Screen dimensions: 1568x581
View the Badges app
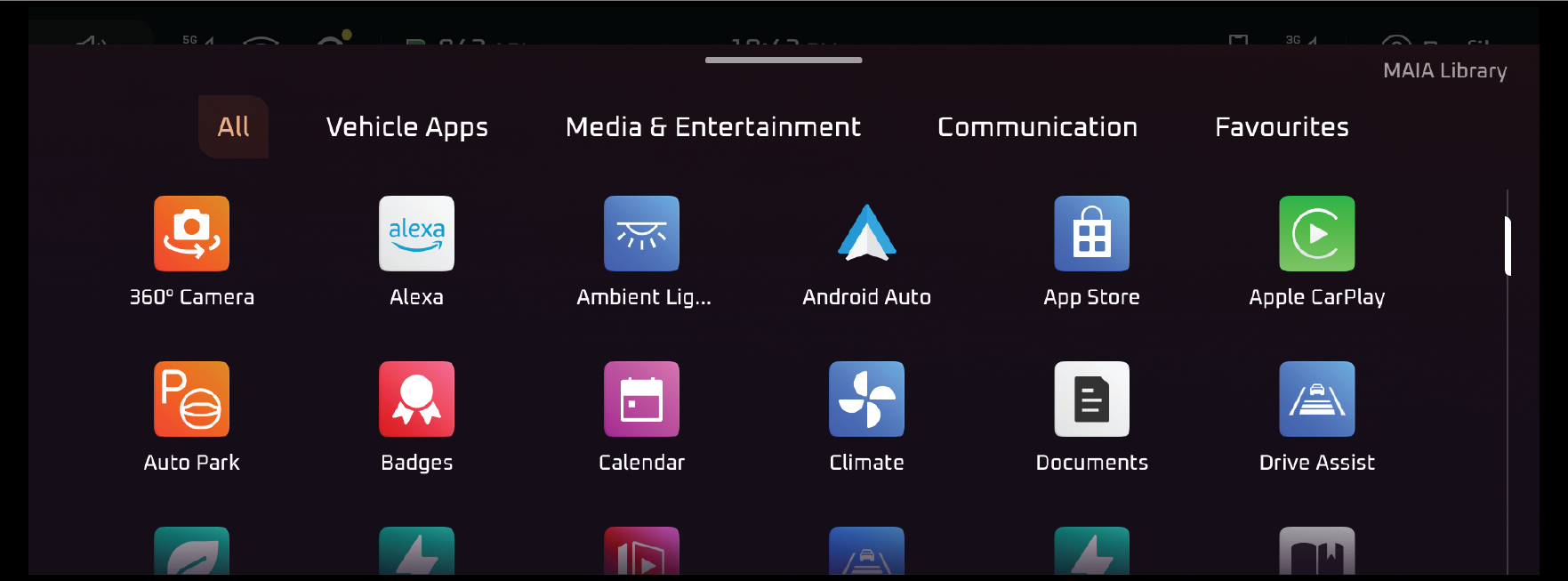click(416, 399)
